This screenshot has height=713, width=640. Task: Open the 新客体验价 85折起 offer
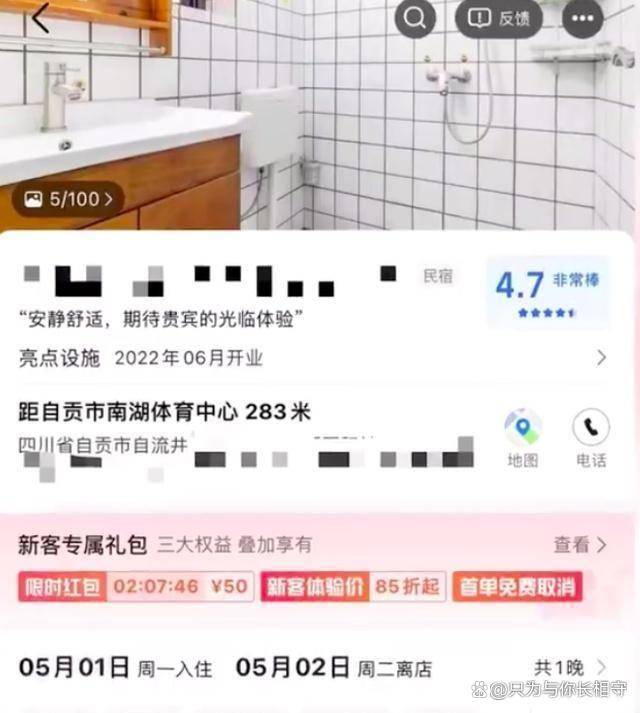click(352, 587)
